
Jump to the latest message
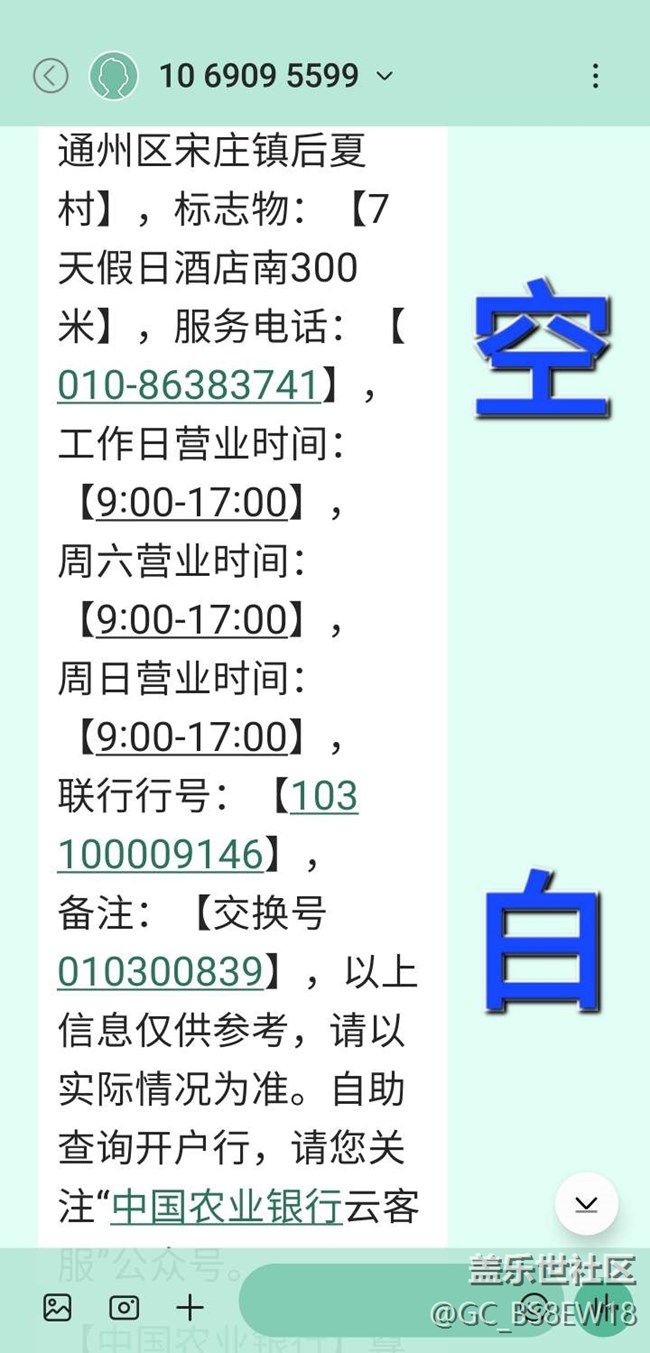point(586,1203)
